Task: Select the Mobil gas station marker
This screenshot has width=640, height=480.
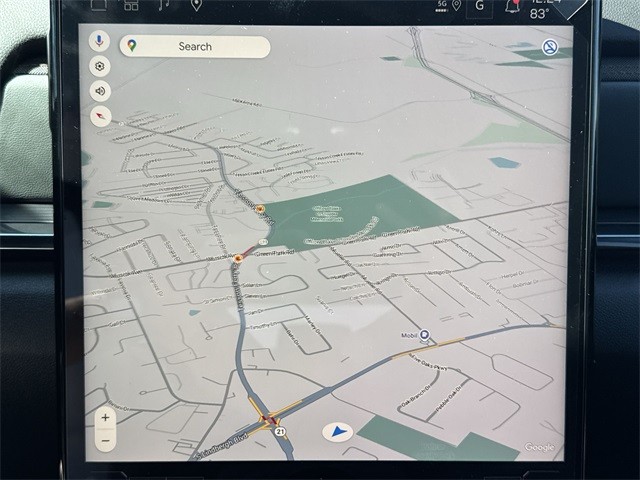Action: (x=424, y=335)
